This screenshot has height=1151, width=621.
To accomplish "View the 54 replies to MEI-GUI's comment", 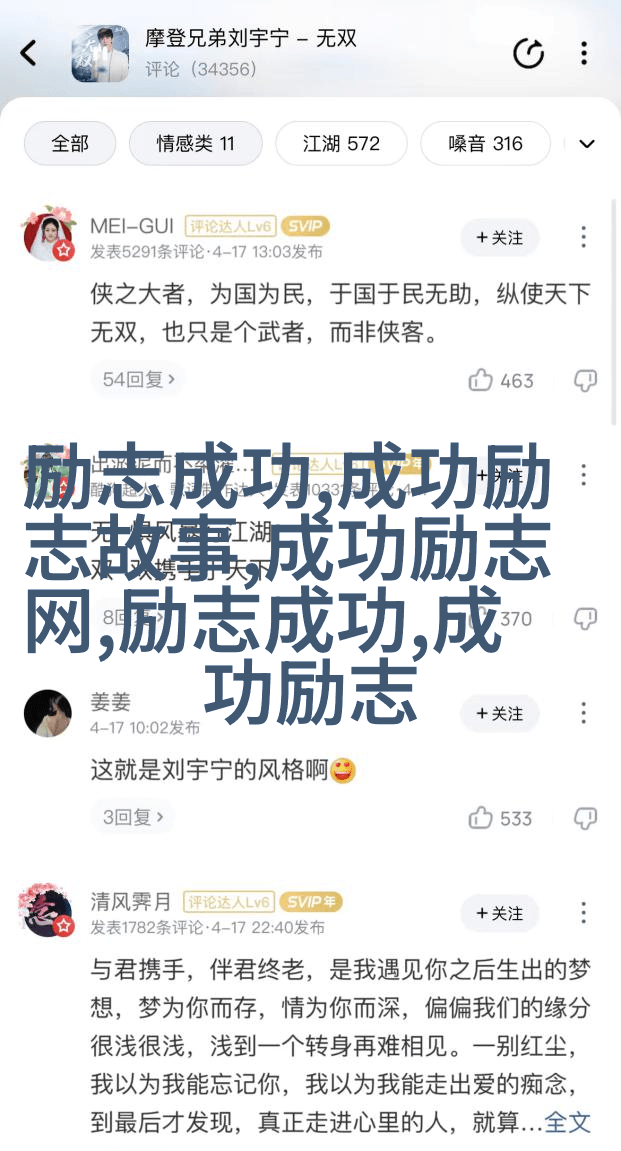I will tap(139, 379).
